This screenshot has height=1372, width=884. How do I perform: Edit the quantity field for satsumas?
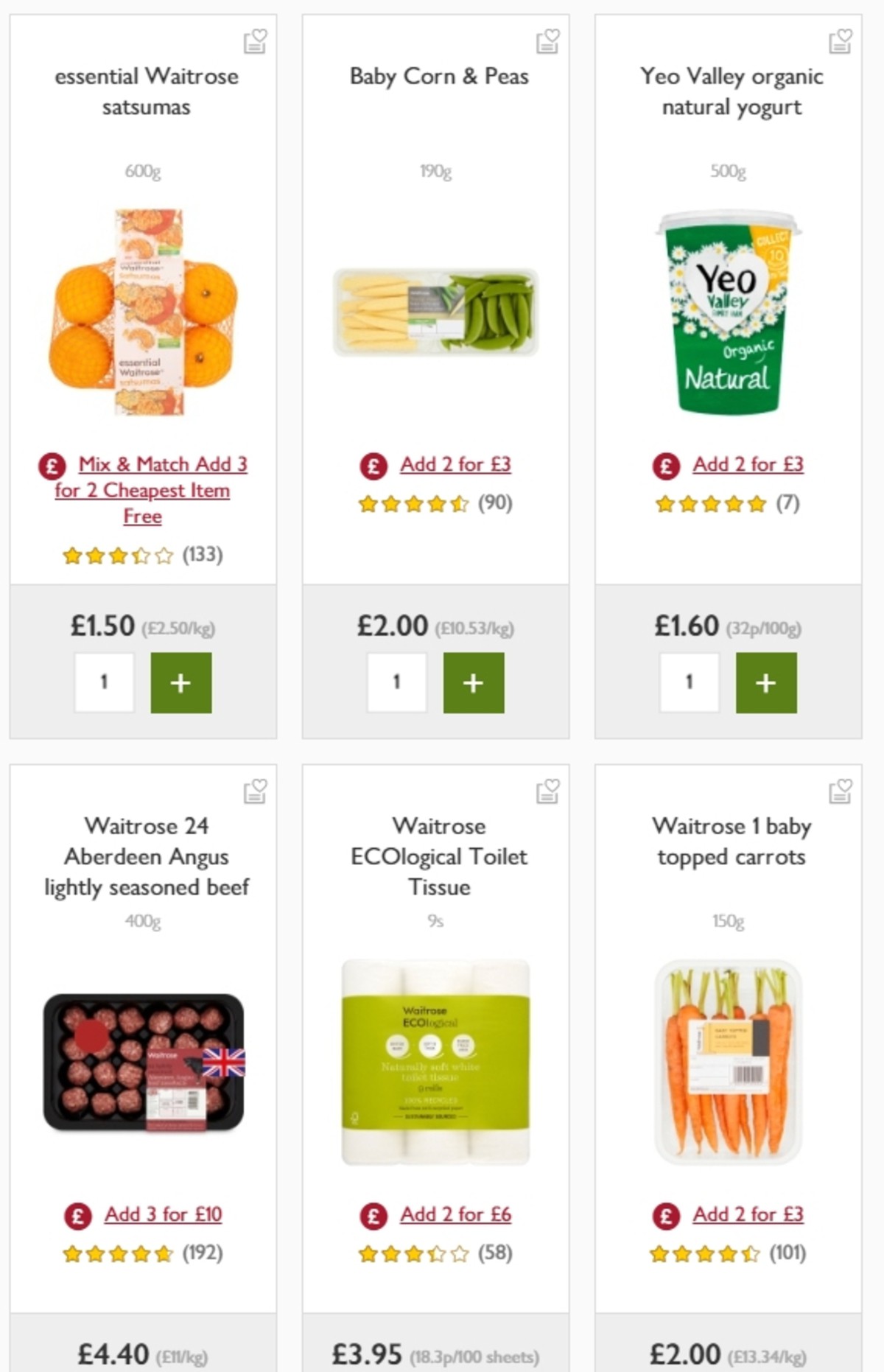pos(104,681)
